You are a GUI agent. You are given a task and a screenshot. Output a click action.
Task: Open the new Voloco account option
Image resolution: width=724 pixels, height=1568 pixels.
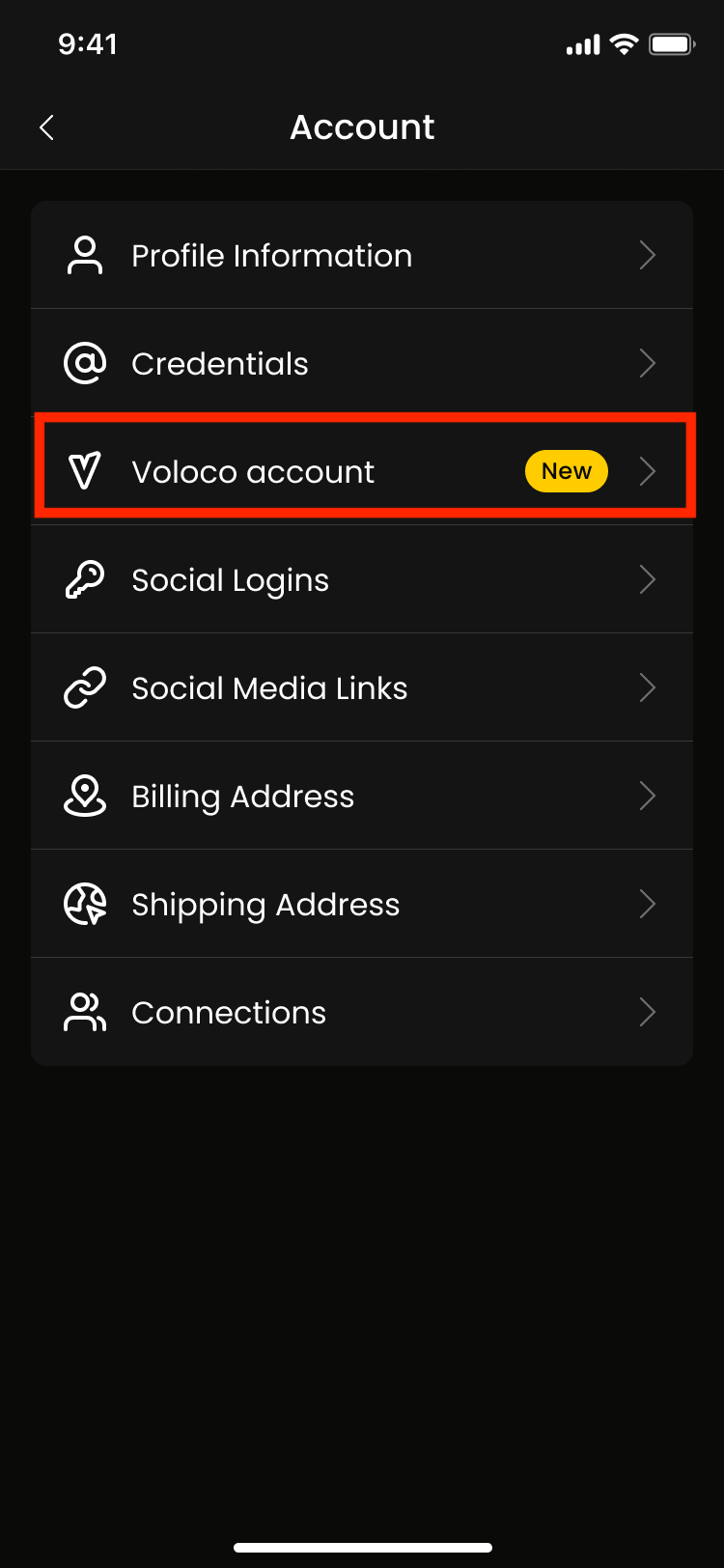coord(361,472)
